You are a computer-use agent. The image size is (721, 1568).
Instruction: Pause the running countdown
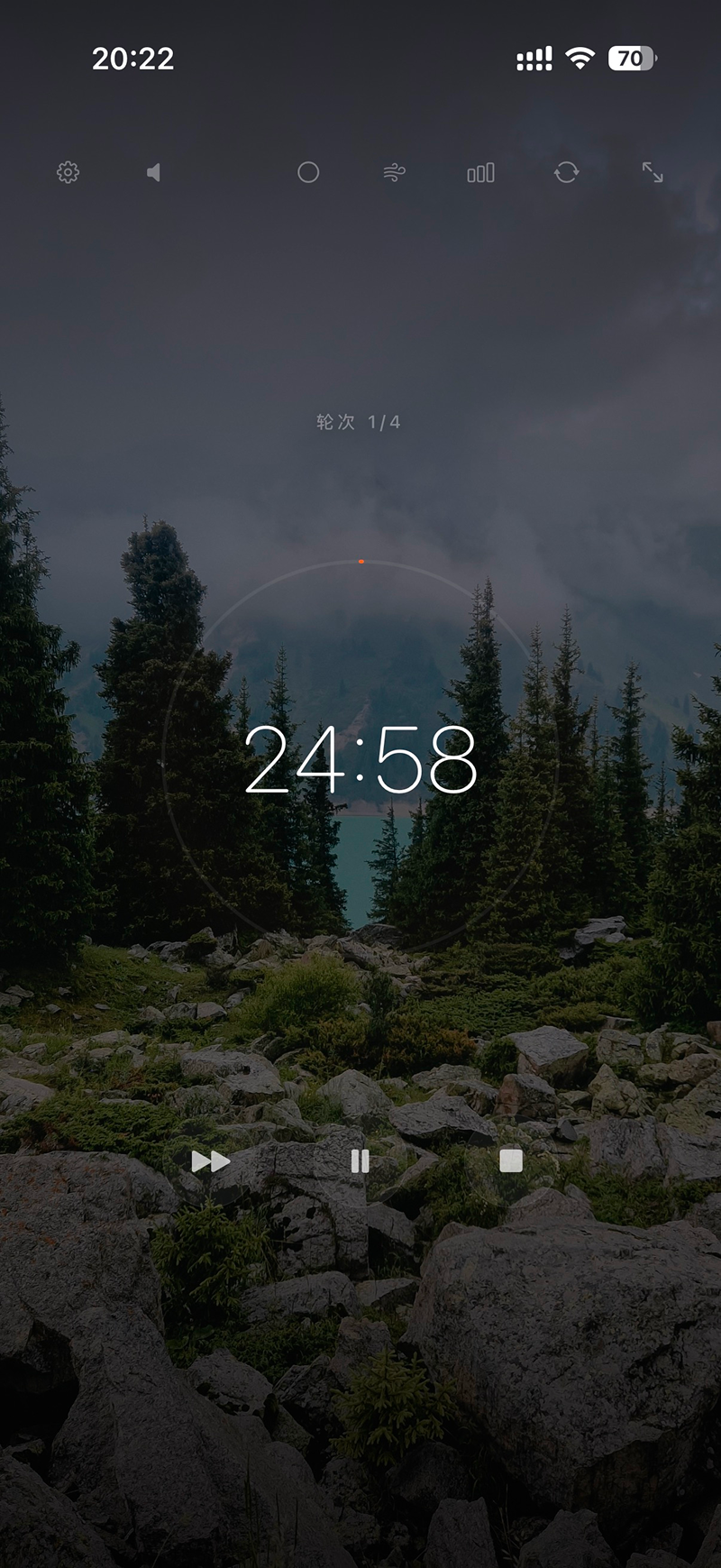click(360, 1162)
